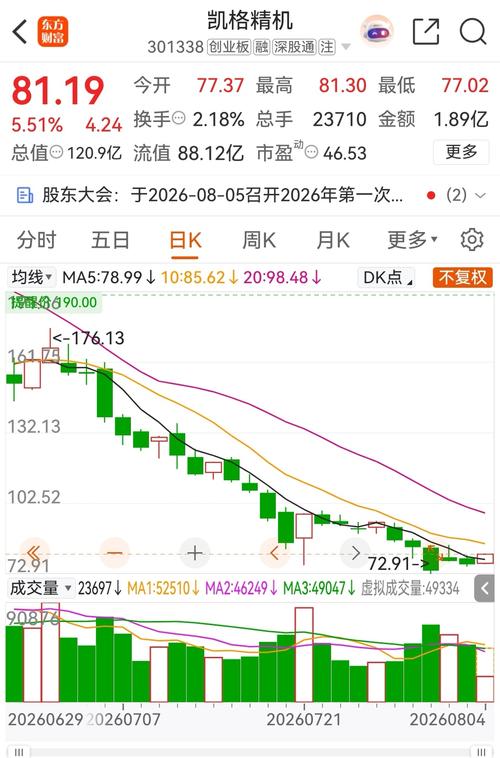Expand the side panel arrow beside 虚拟成交量
500x758 pixels.
coord(485,588)
